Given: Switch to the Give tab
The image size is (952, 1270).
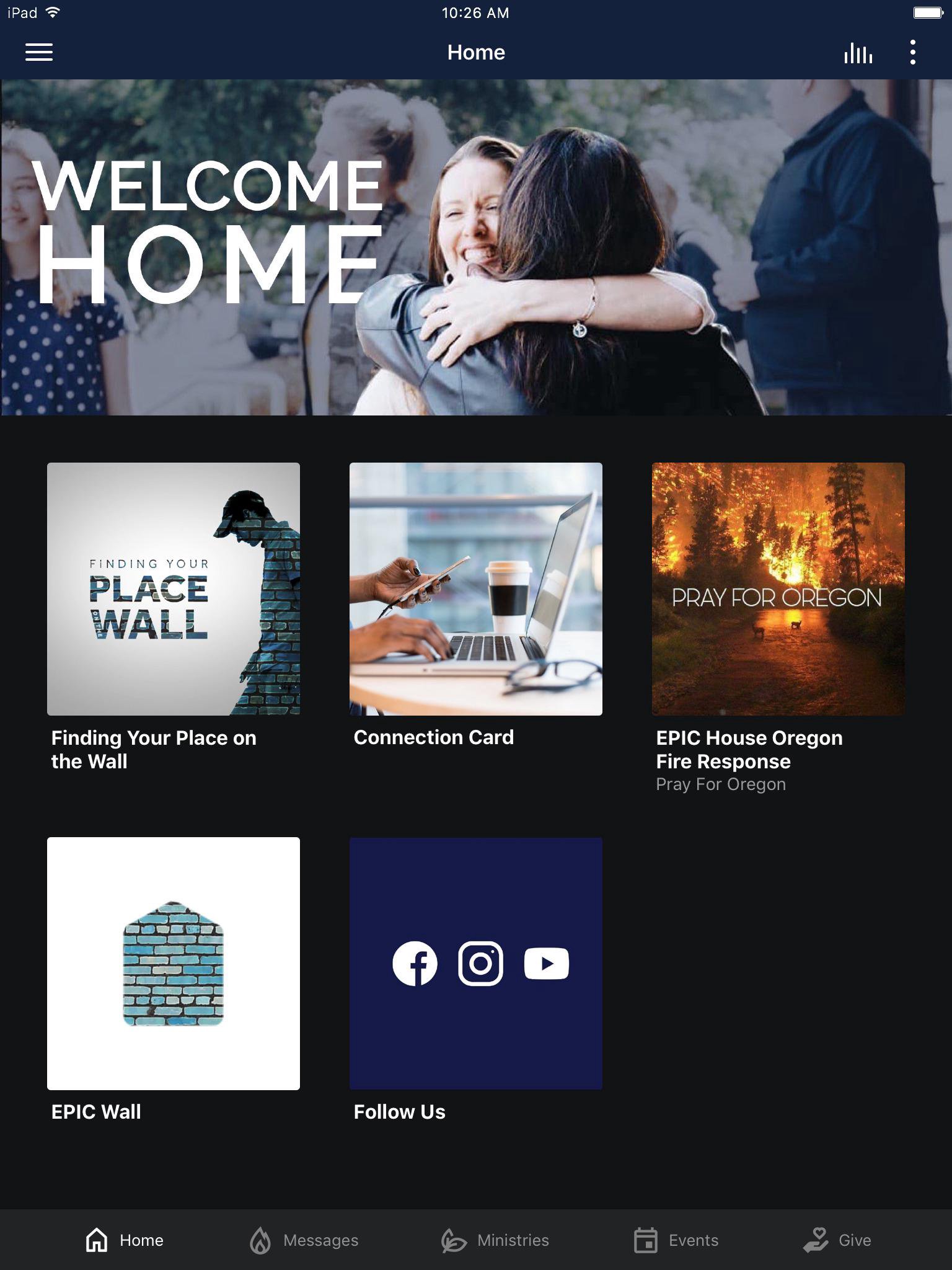Looking at the screenshot, I should (x=837, y=1240).
